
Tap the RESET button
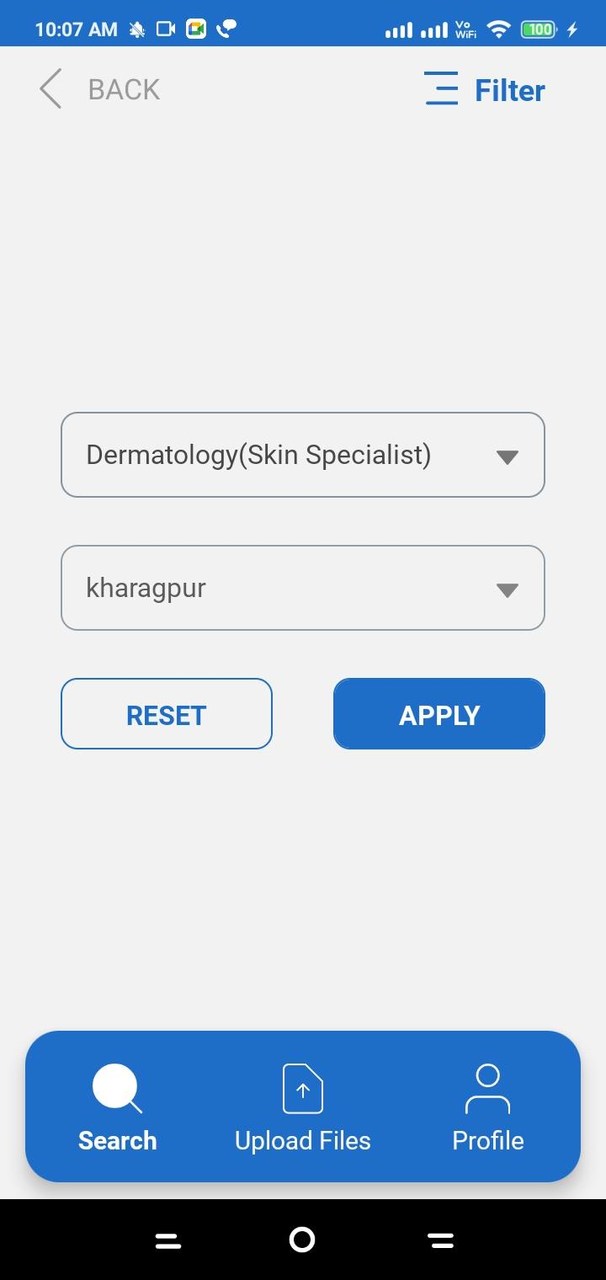(166, 714)
